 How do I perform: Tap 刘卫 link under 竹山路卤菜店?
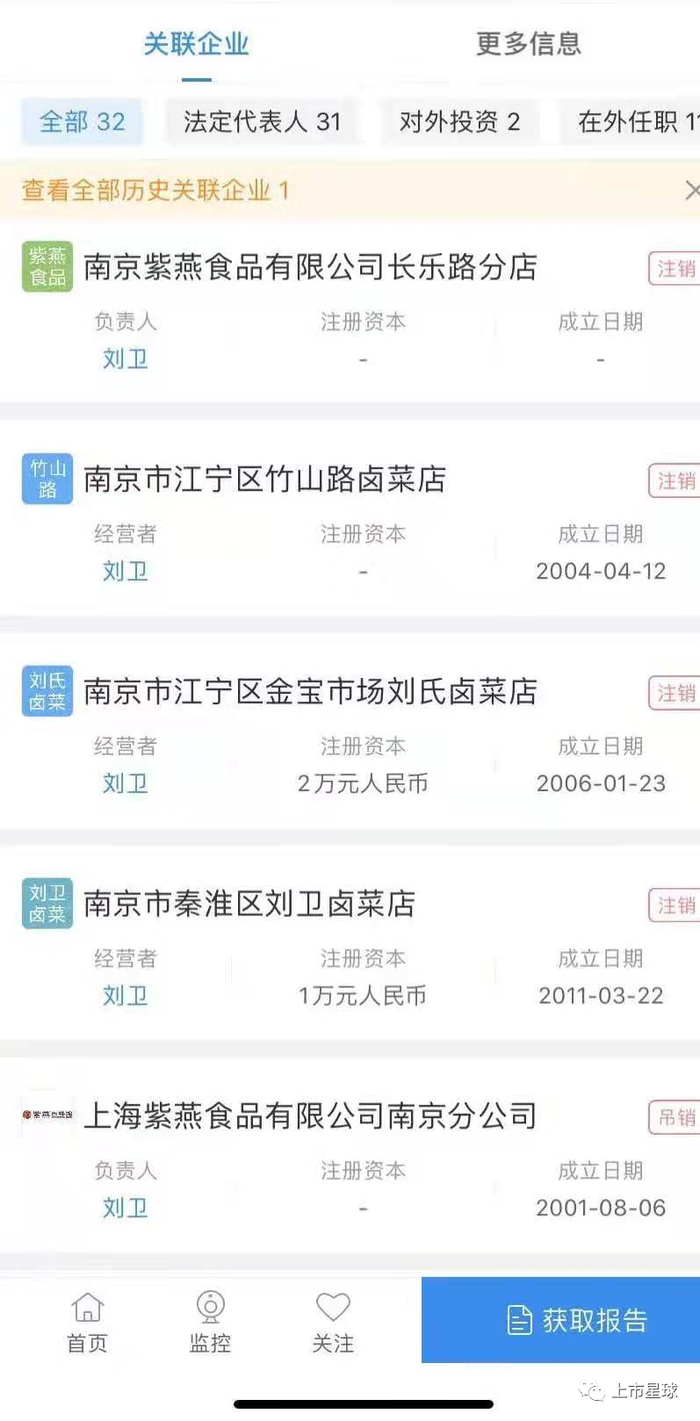tap(125, 571)
